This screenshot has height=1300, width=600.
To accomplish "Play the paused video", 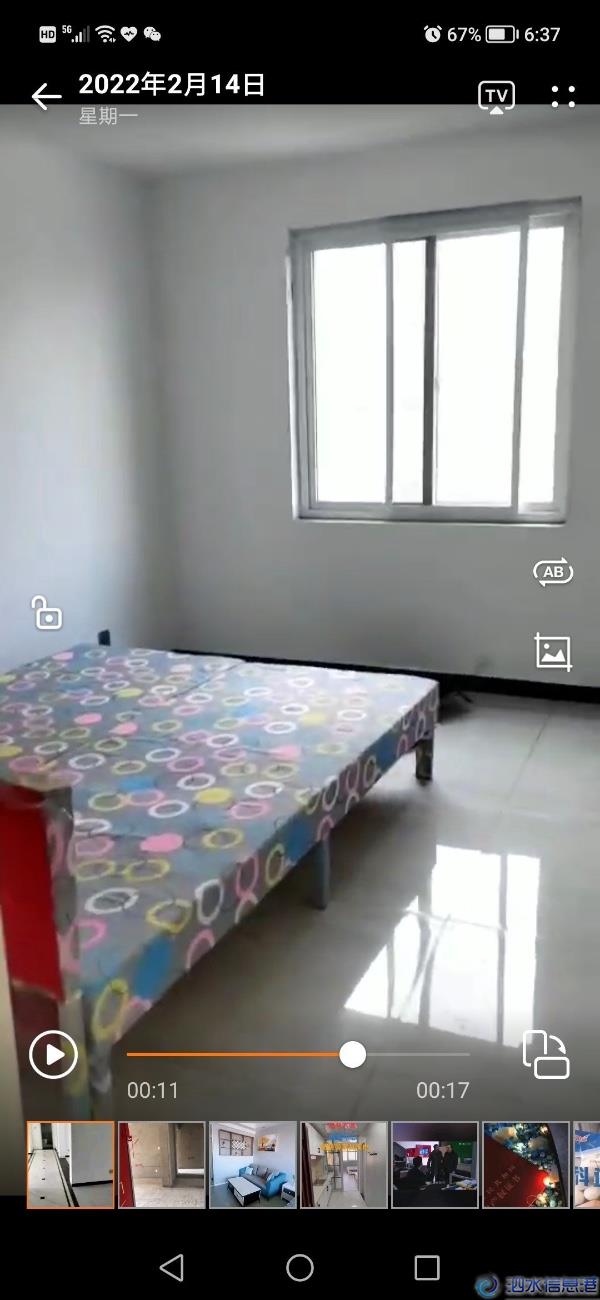I will click(53, 1054).
